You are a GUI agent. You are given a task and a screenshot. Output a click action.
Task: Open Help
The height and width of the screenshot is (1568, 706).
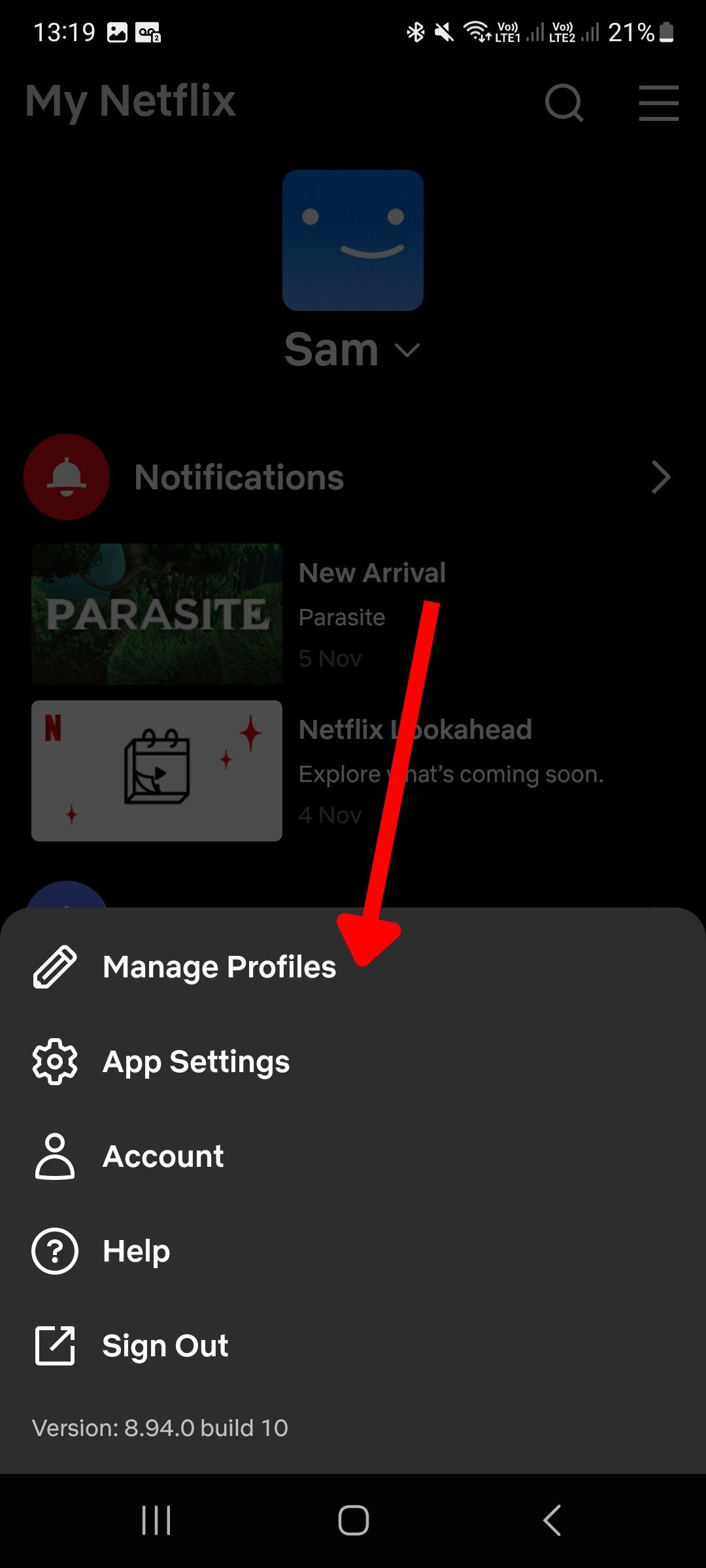tap(135, 1251)
